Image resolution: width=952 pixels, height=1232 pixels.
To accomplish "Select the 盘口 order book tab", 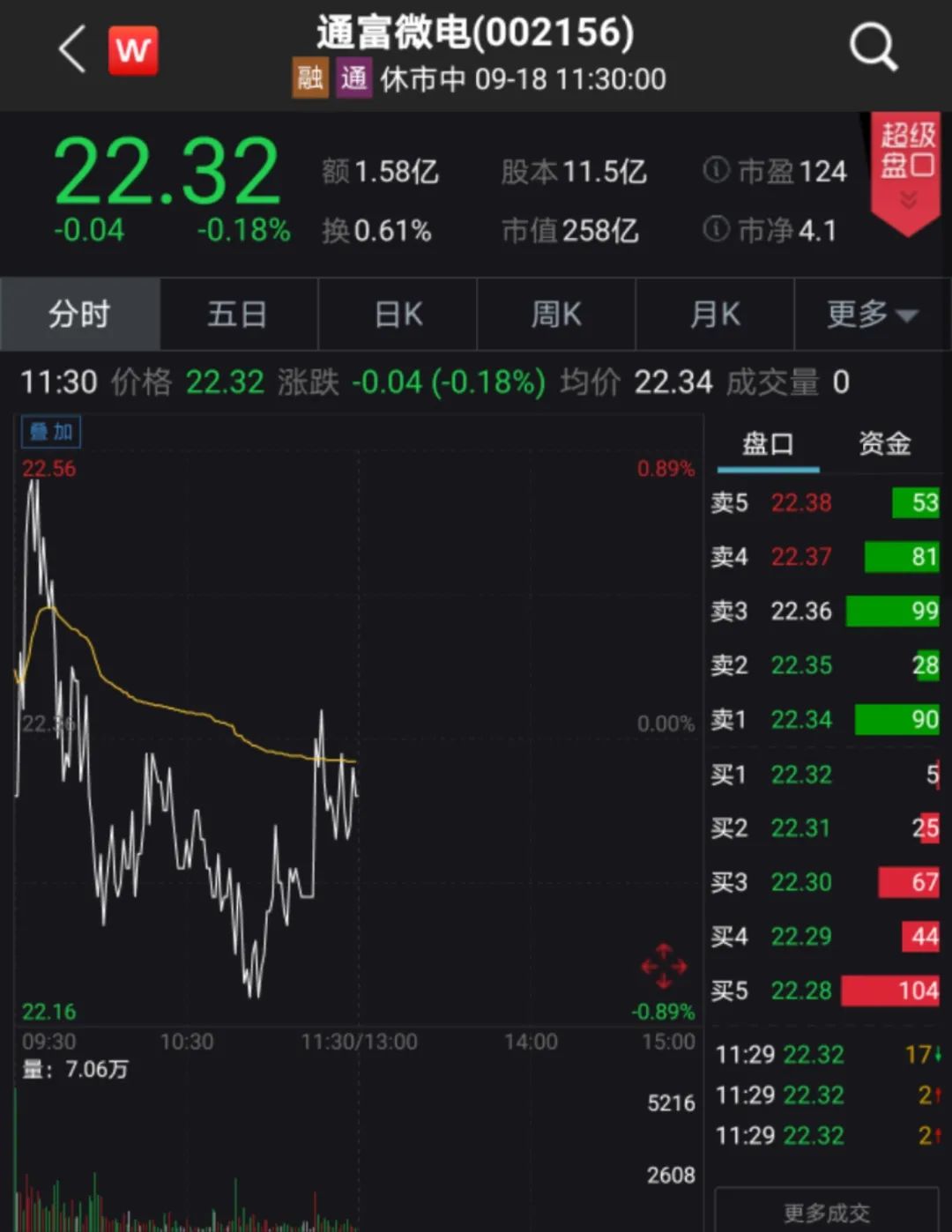I will (768, 443).
